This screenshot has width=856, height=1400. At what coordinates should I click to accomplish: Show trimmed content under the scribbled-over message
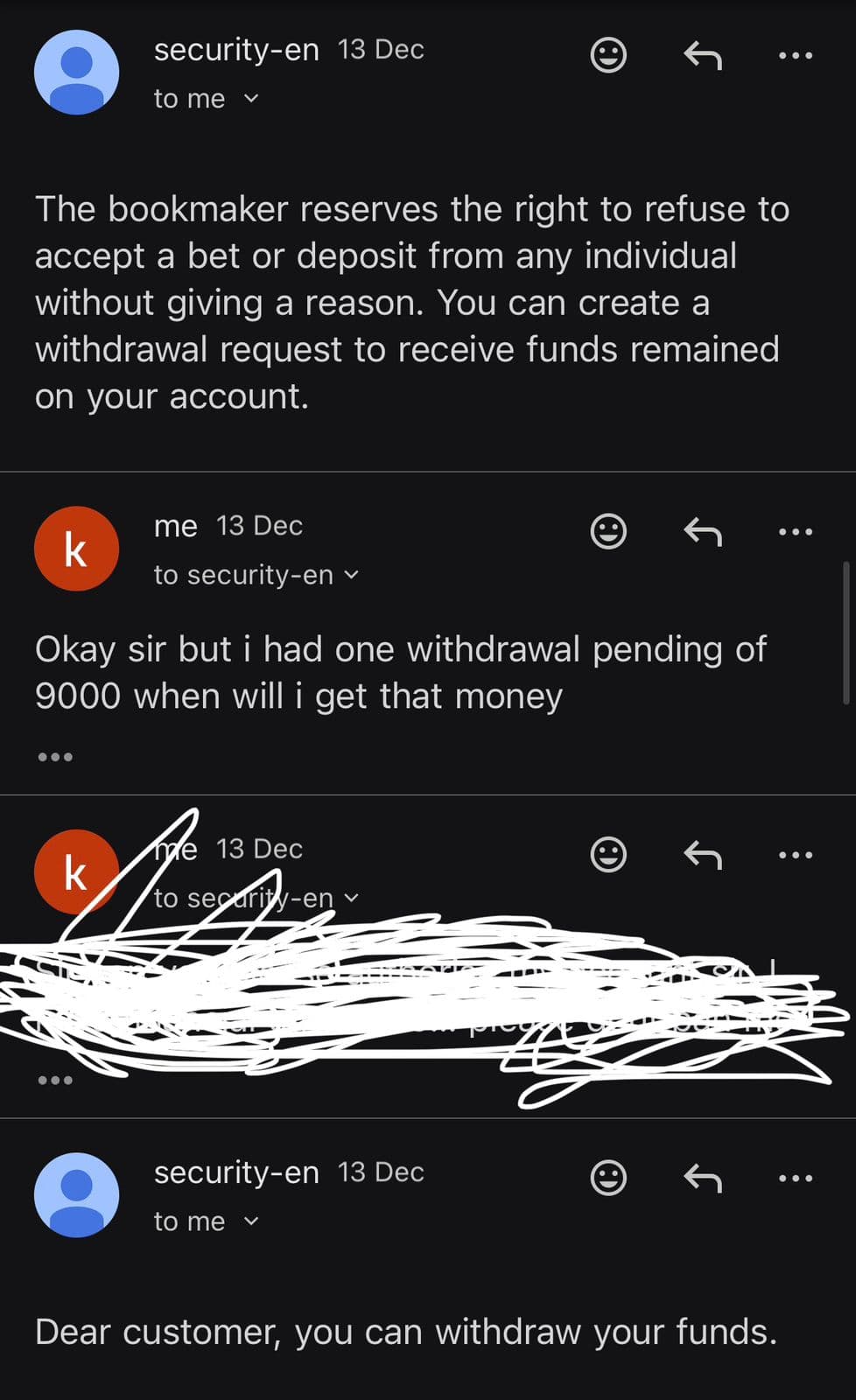coord(55,1080)
